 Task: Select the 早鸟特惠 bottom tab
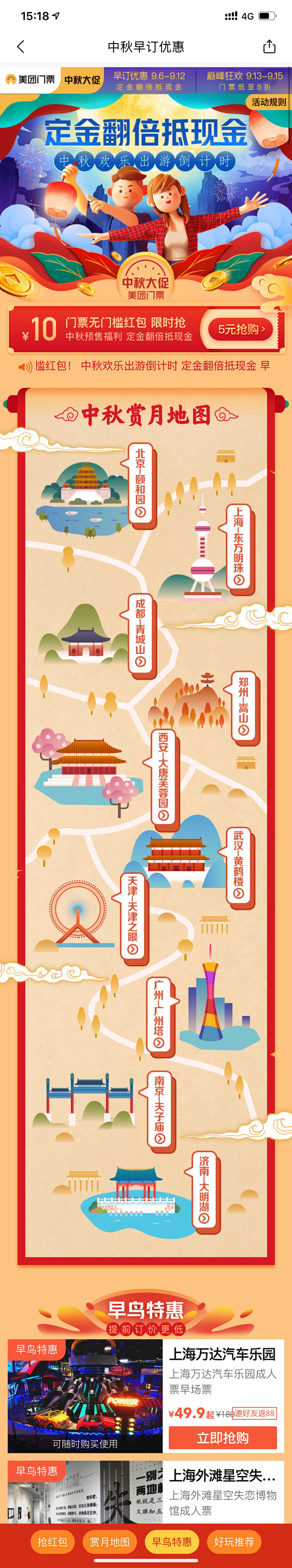point(172,1541)
